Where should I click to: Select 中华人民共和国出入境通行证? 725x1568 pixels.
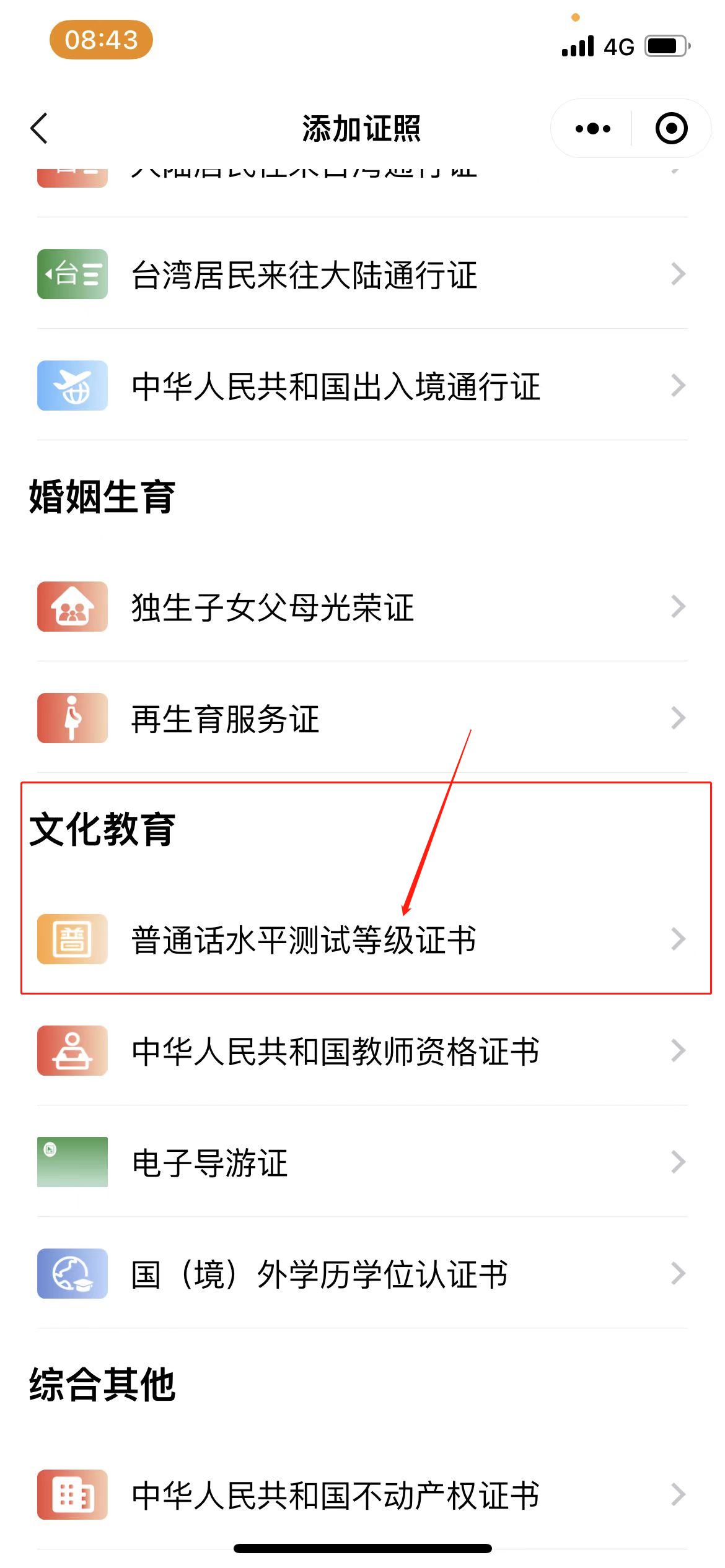click(x=362, y=386)
